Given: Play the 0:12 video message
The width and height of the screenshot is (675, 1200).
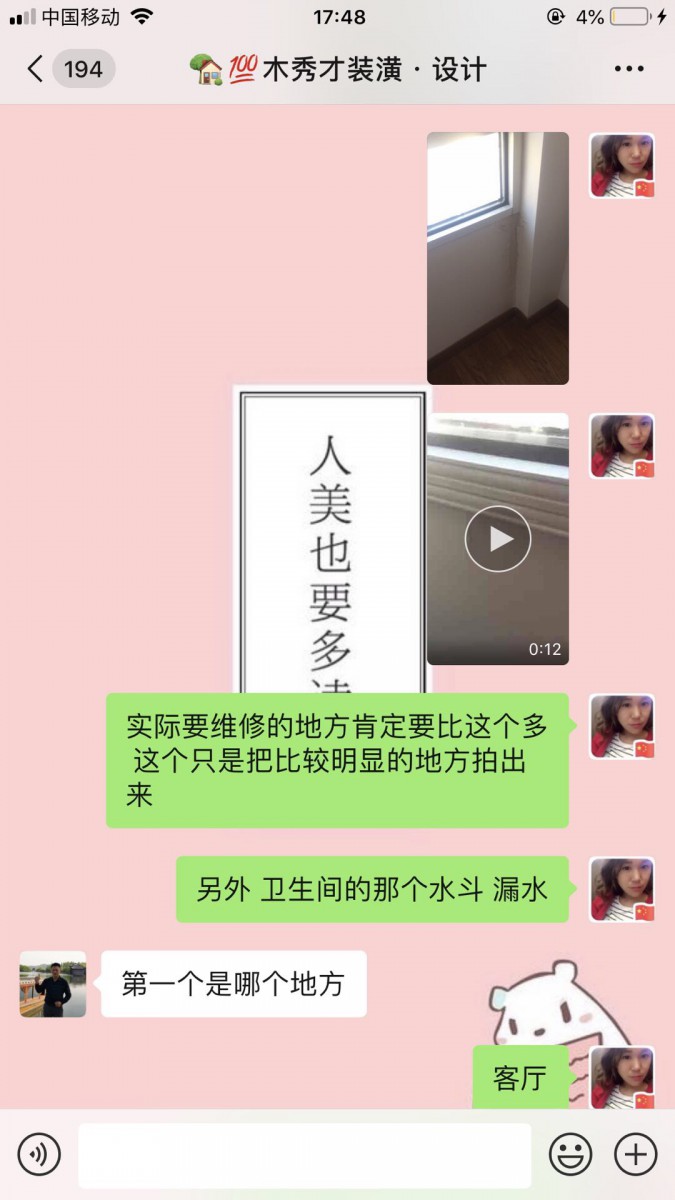Looking at the screenshot, I should 497,539.
